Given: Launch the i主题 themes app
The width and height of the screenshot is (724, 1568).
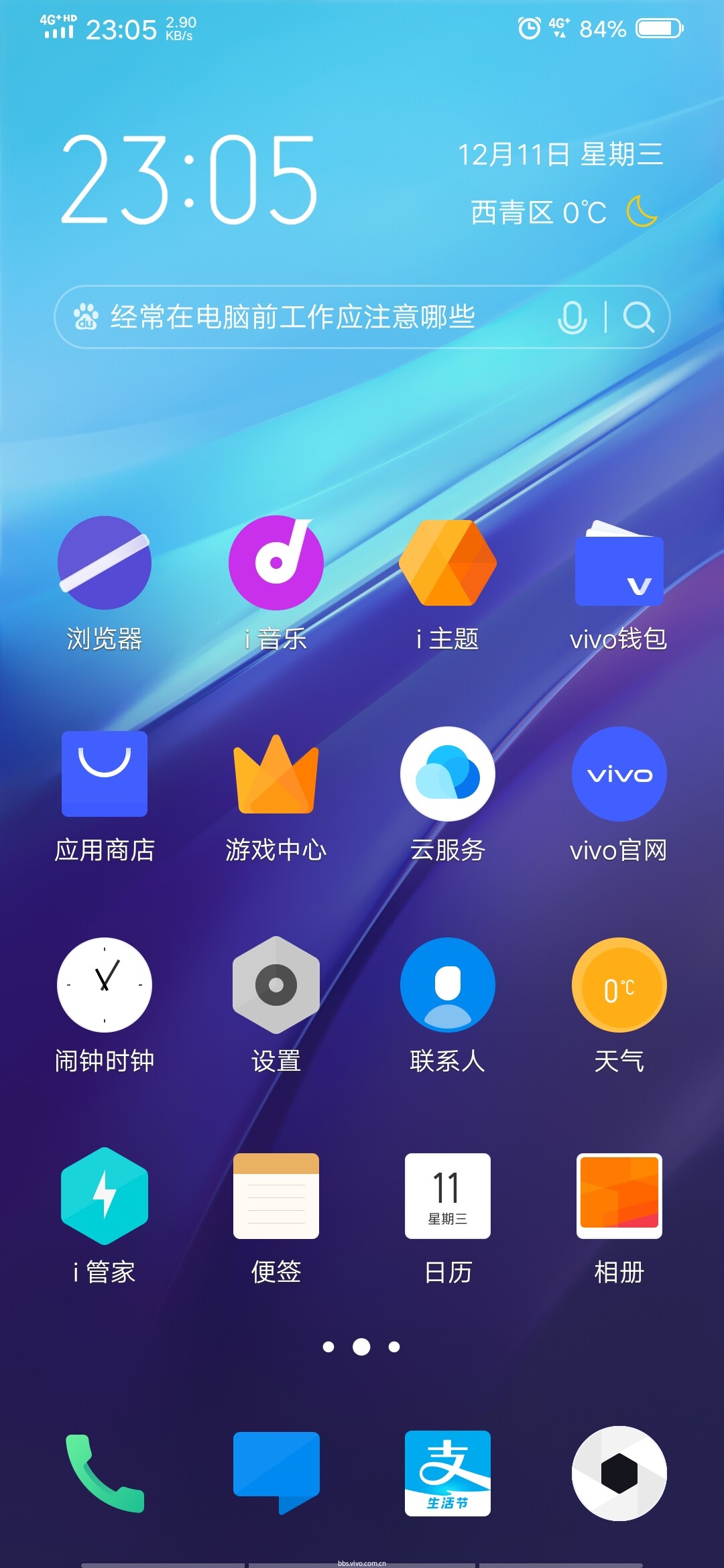Looking at the screenshot, I should point(447,565).
